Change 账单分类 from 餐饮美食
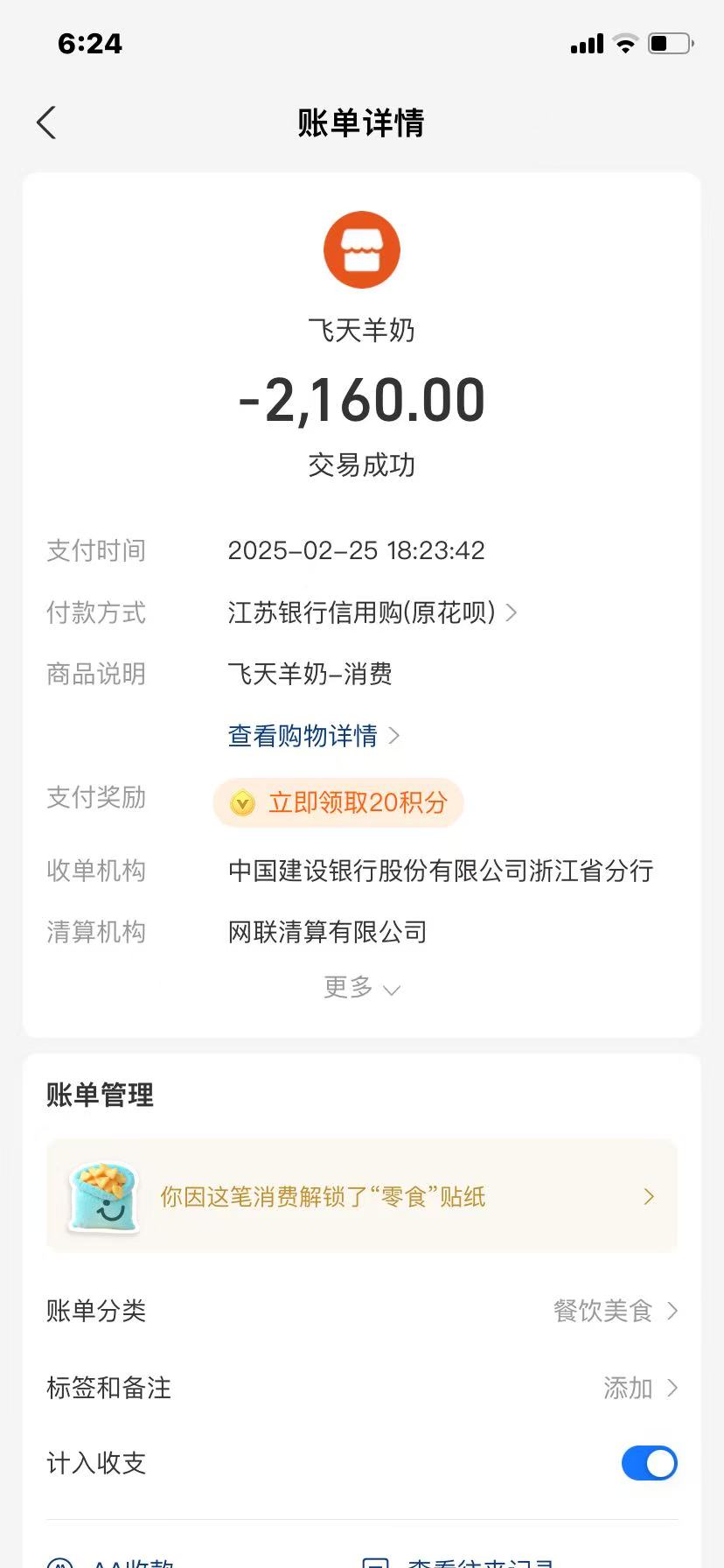This screenshot has height=1568, width=724. click(614, 1311)
